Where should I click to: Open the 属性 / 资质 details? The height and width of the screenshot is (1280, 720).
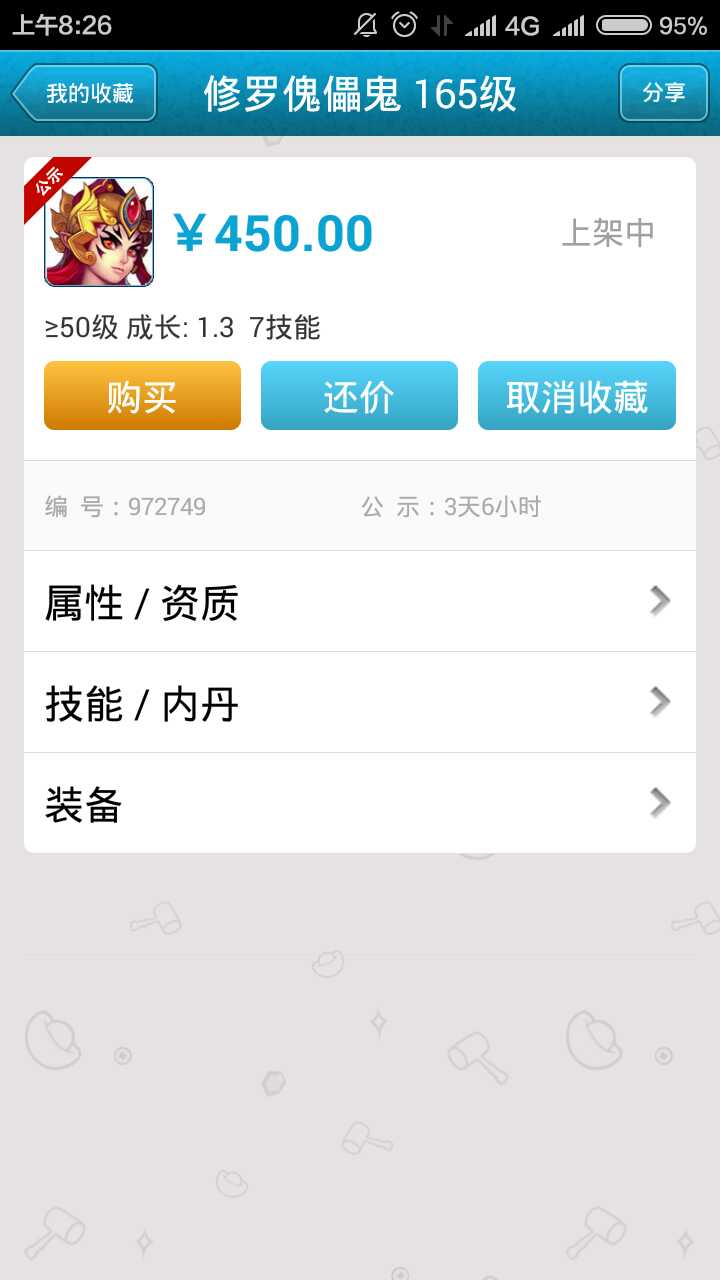click(360, 602)
